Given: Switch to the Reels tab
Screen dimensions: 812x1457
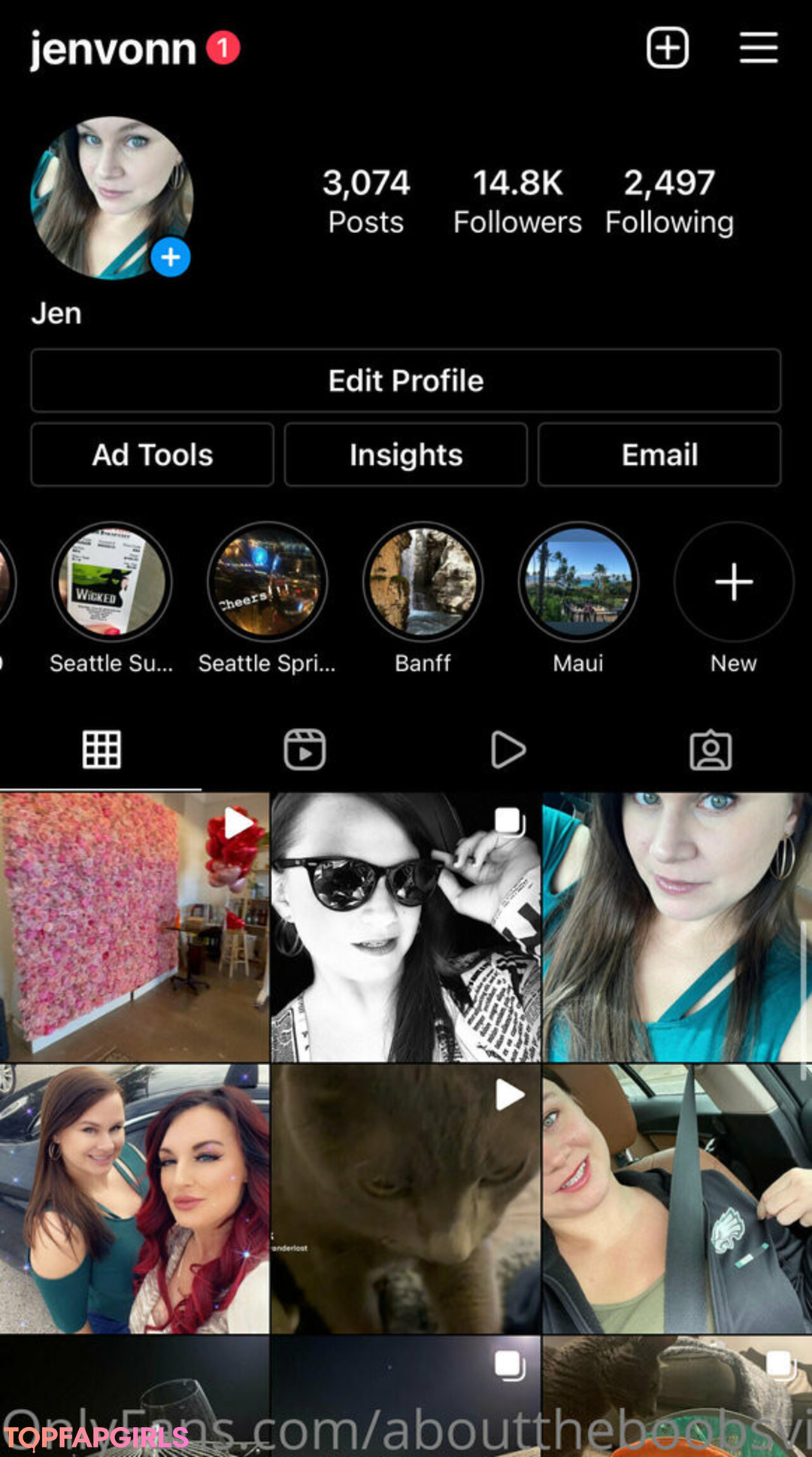Looking at the screenshot, I should pyautogui.click(x=304, y=750).
